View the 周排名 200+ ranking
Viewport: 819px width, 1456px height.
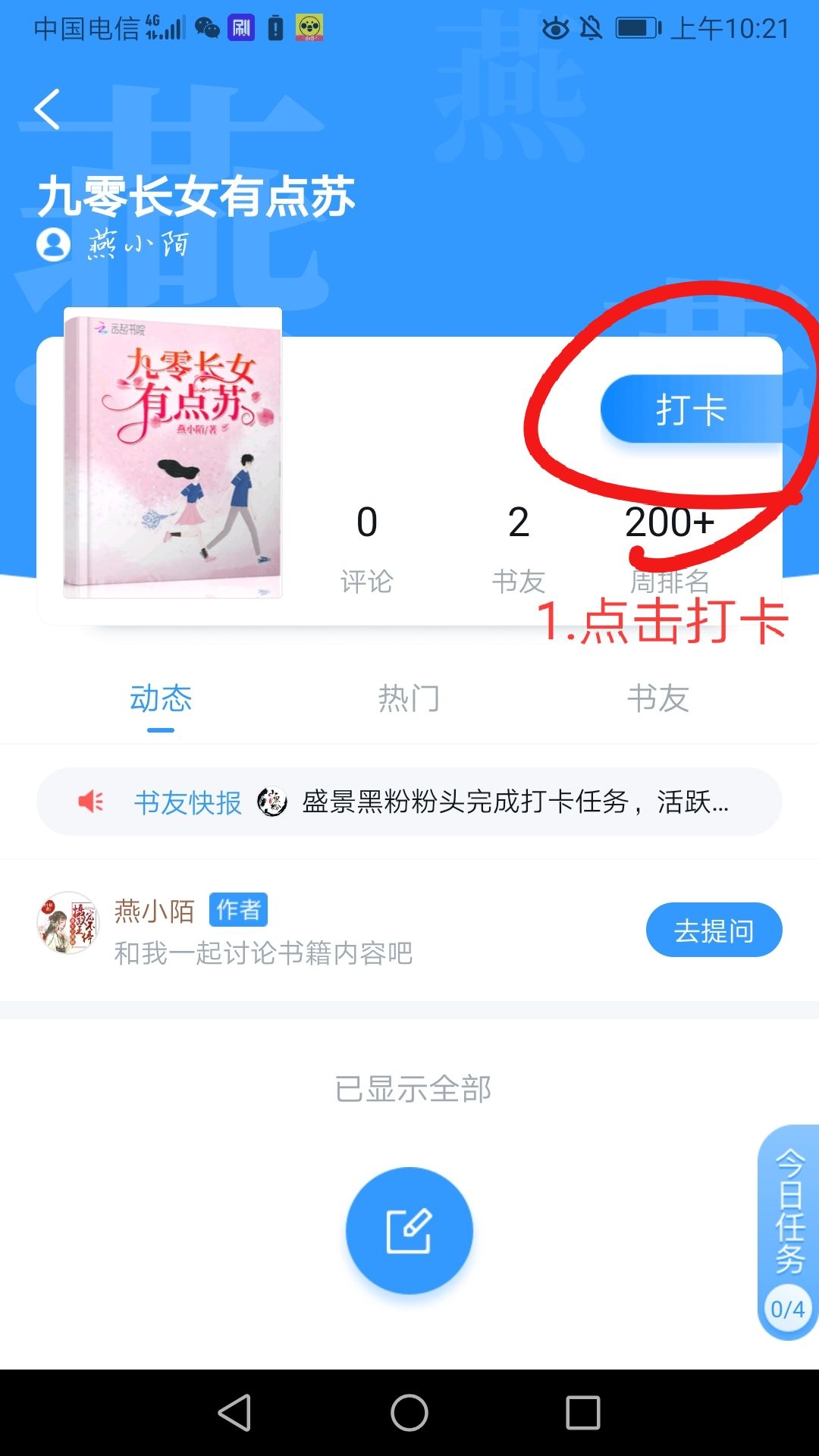(x=670, y=546)
